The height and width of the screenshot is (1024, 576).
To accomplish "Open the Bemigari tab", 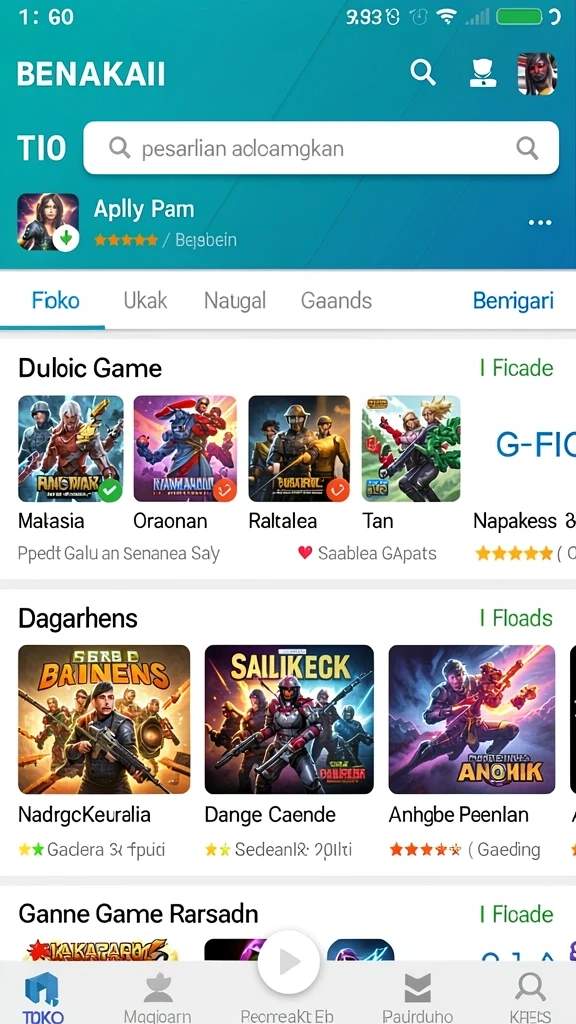I will tap(513, 300).
